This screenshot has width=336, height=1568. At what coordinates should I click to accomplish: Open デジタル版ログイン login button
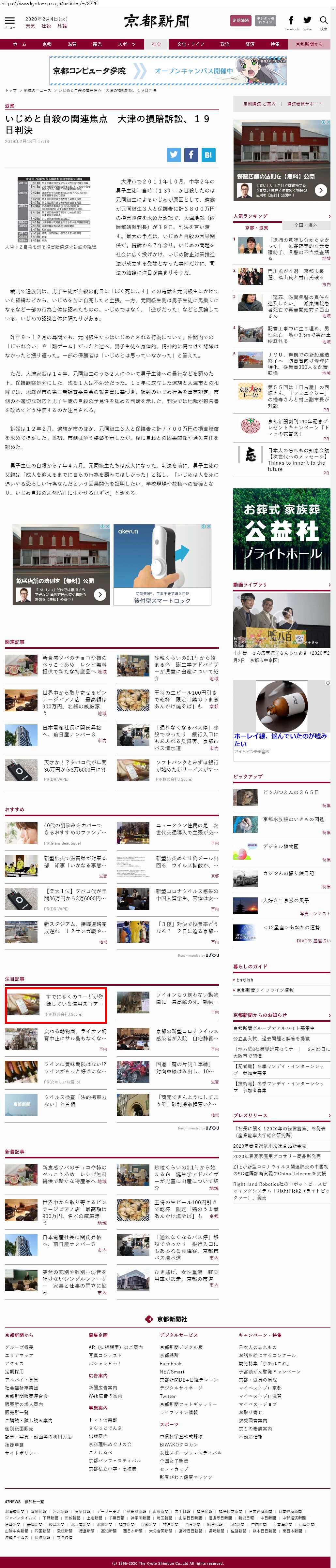pyautogui.click(x=265, y=20)
